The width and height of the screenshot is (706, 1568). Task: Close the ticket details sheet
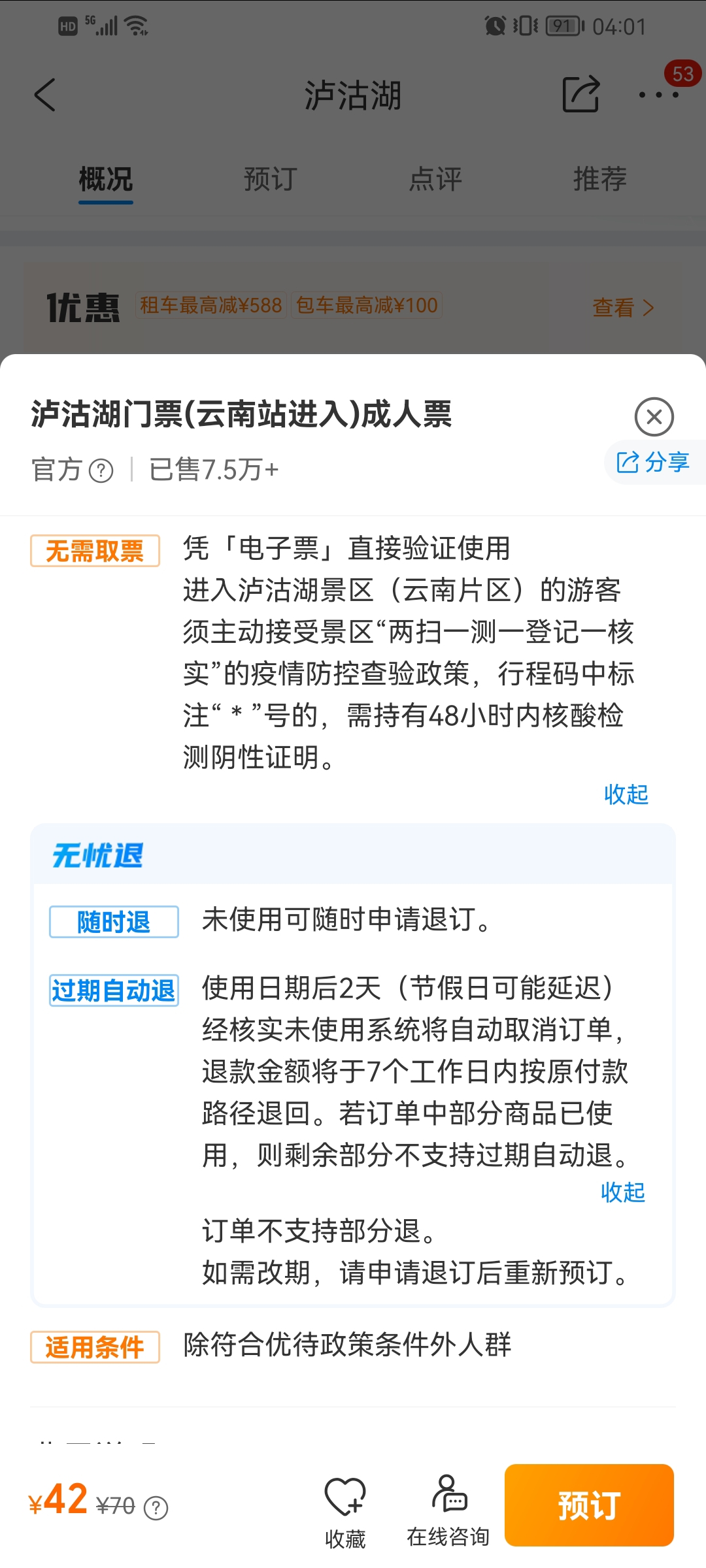click(x=654, y=417)
